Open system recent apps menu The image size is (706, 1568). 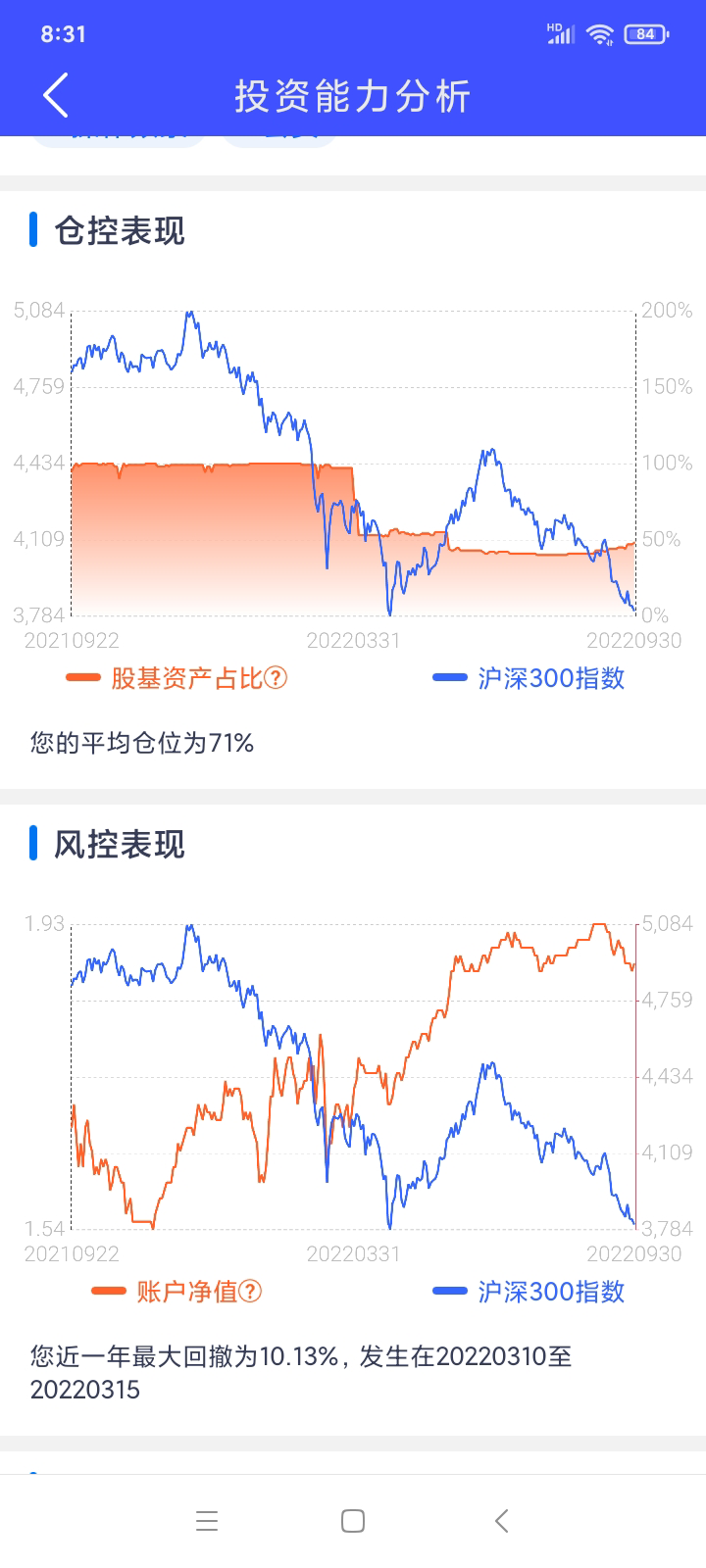207,1521
